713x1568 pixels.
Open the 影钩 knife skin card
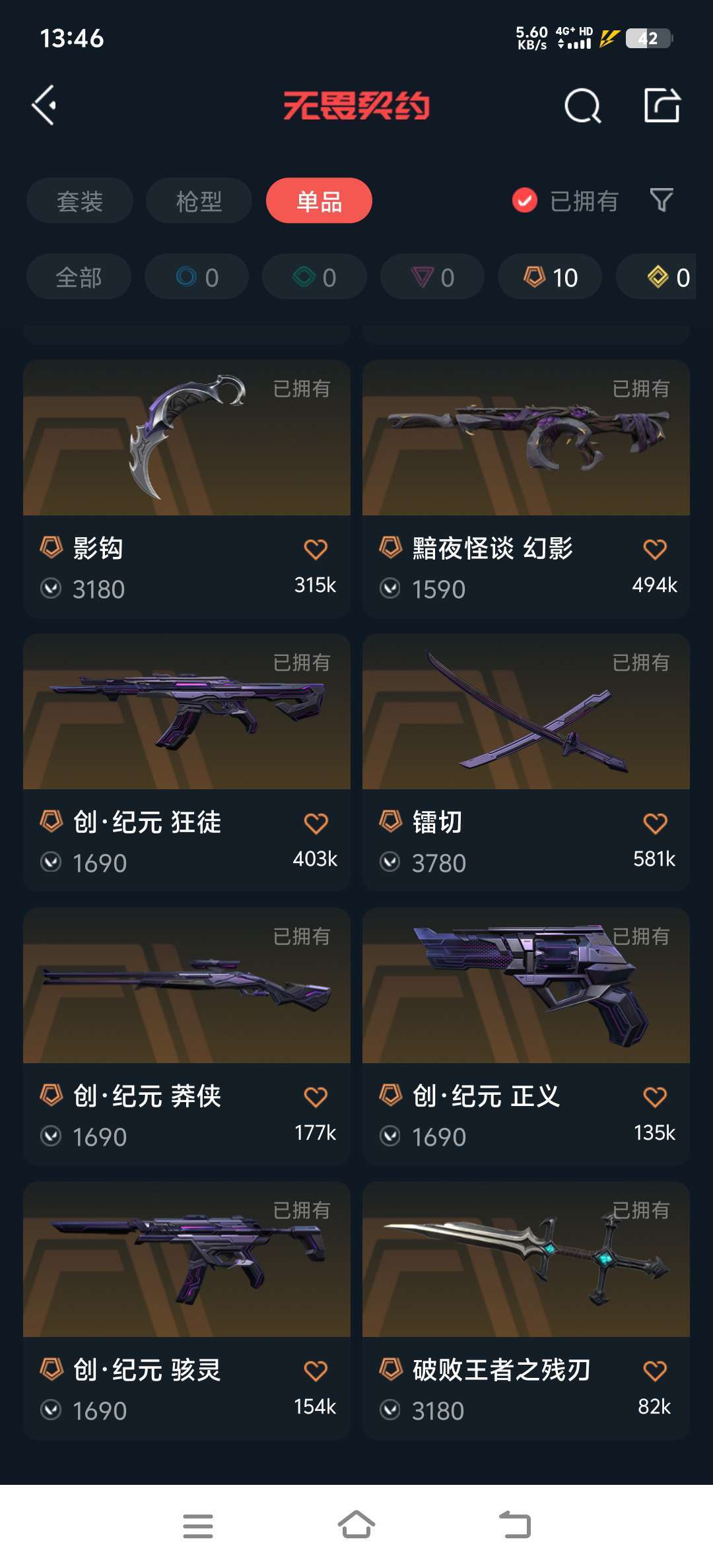point(187,488)
